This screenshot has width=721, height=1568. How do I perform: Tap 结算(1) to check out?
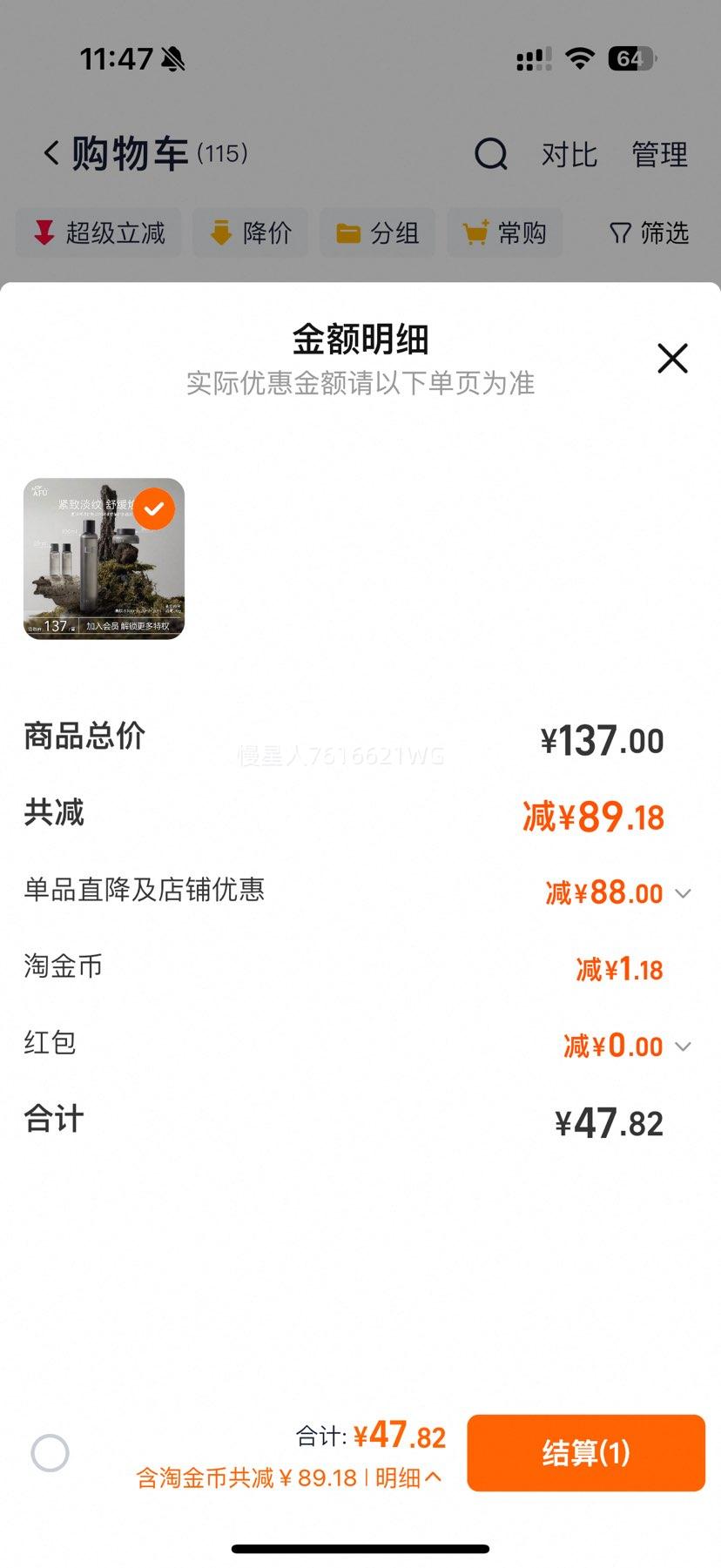coord(585,1452)
